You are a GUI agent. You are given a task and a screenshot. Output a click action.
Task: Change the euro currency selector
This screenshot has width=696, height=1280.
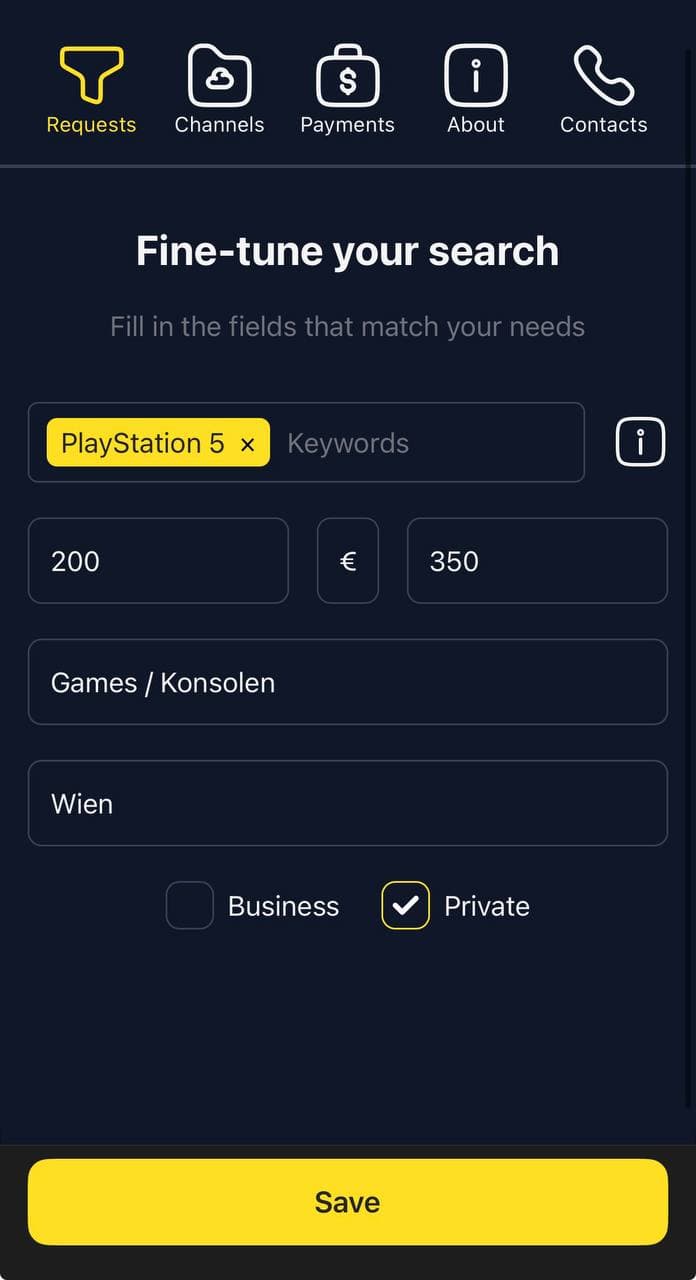click(x=348, y=561)
